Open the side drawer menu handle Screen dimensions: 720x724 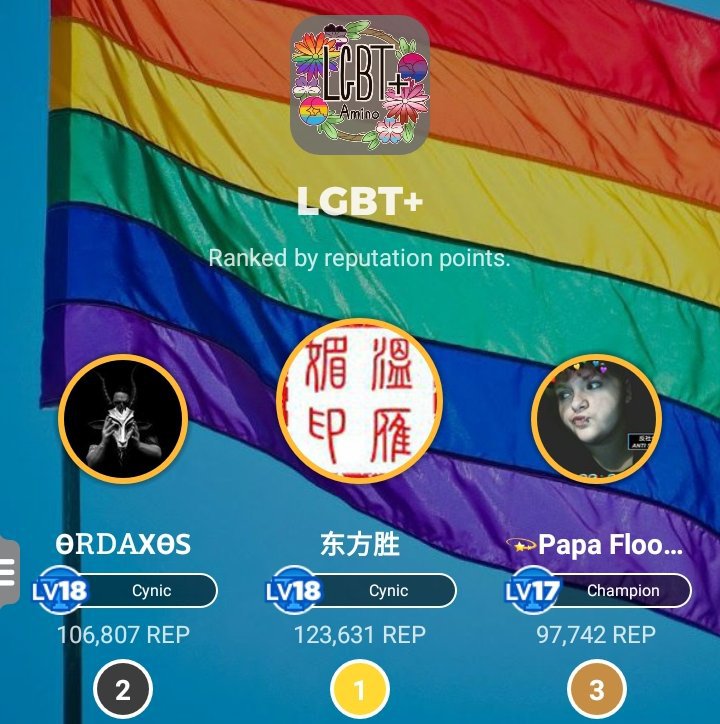click(x=8, y=572)
